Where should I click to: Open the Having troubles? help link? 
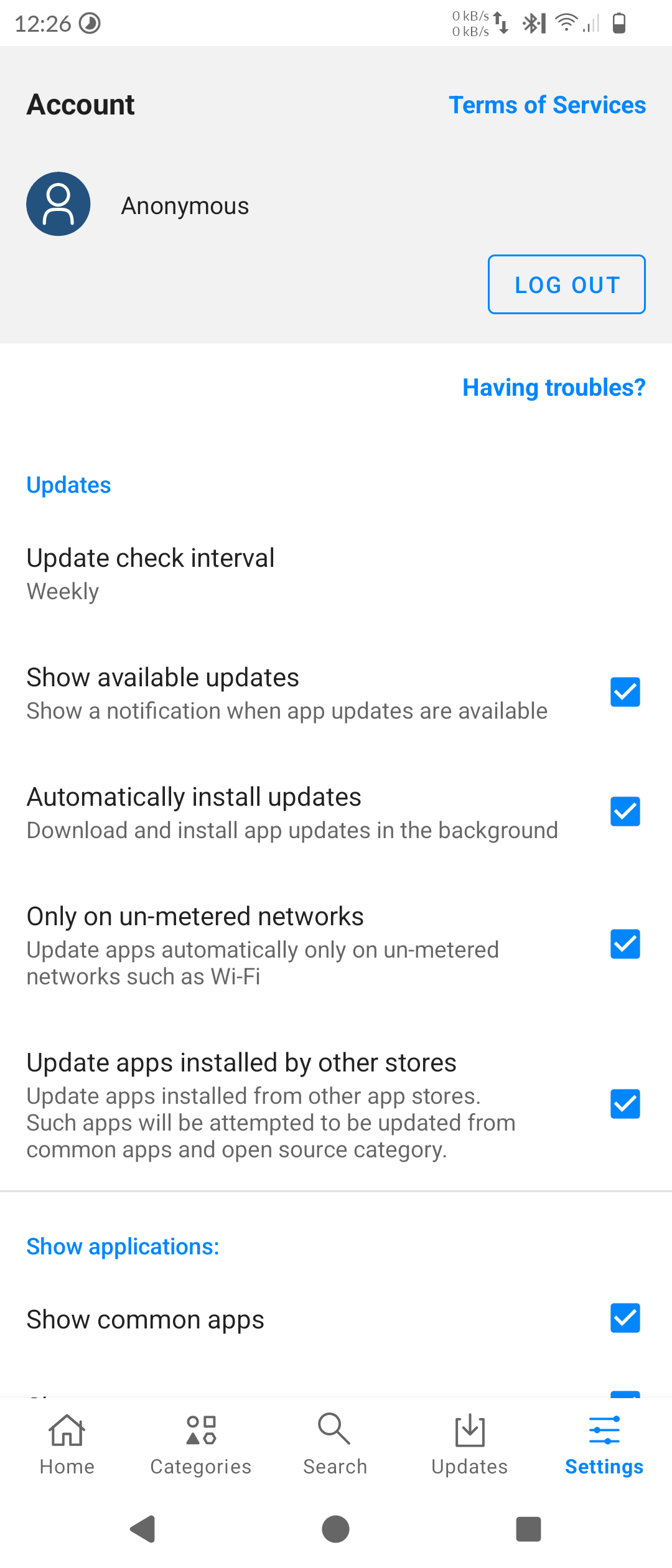pyautogui.click(x=554, y=387)
